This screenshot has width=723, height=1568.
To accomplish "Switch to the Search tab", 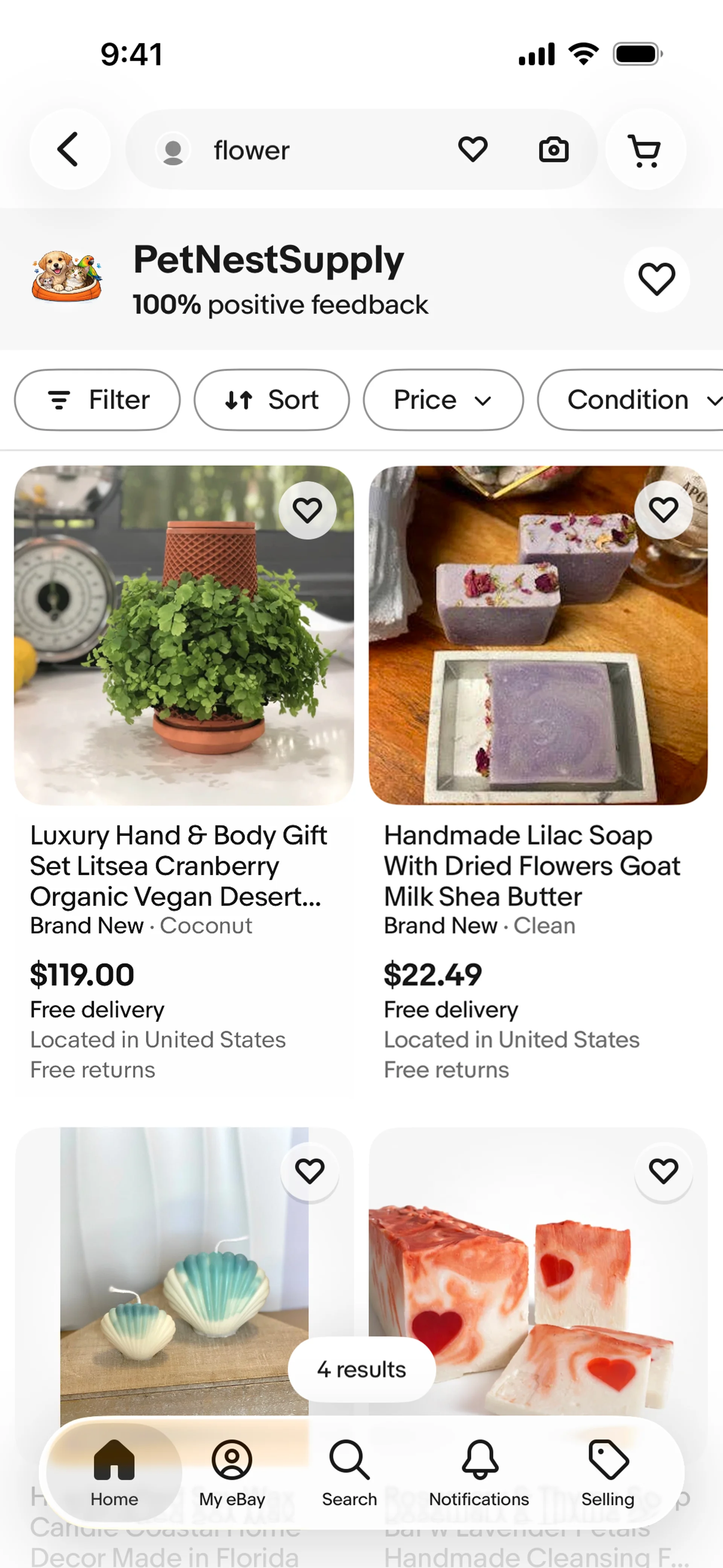I will pyautogui.click(x=349, y=1472).
